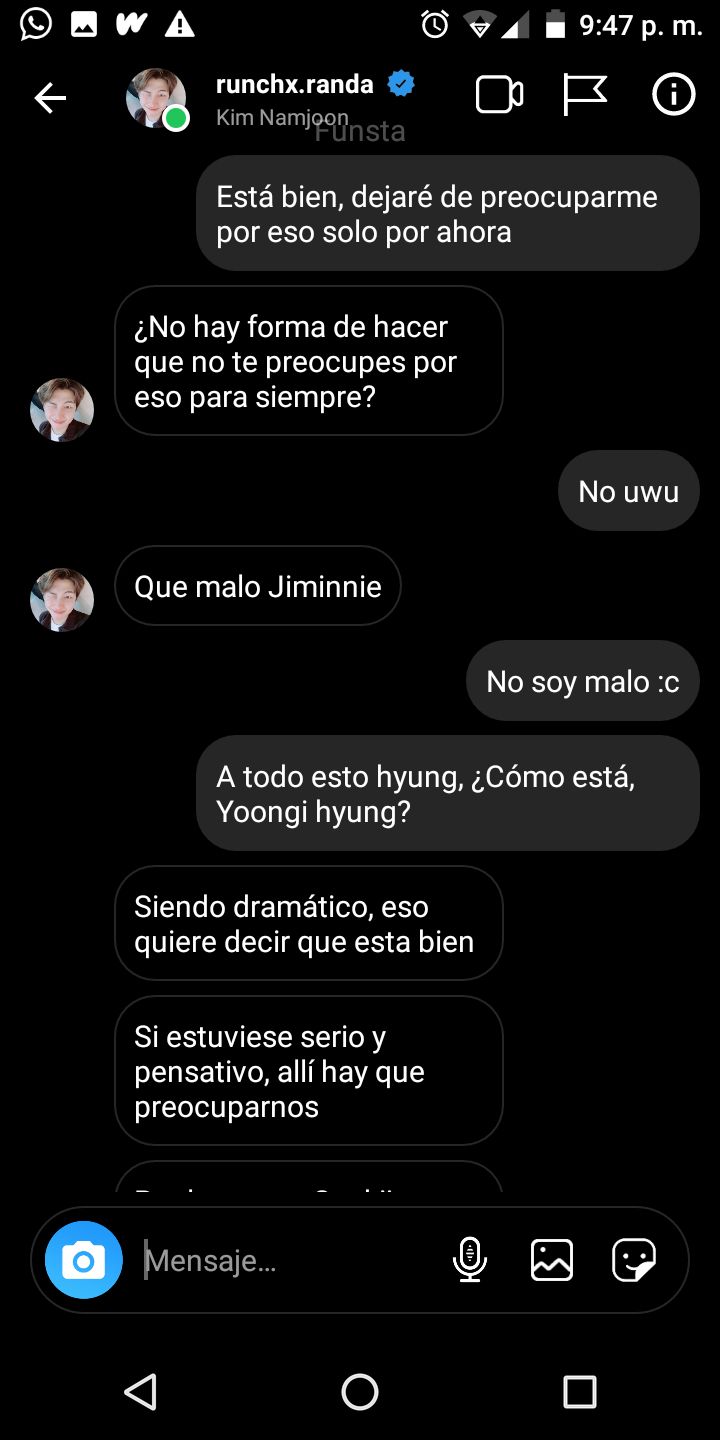Record a voice message with microphone
Image resolution: width=720 pixels, height=1440 pixels.
469,1260
